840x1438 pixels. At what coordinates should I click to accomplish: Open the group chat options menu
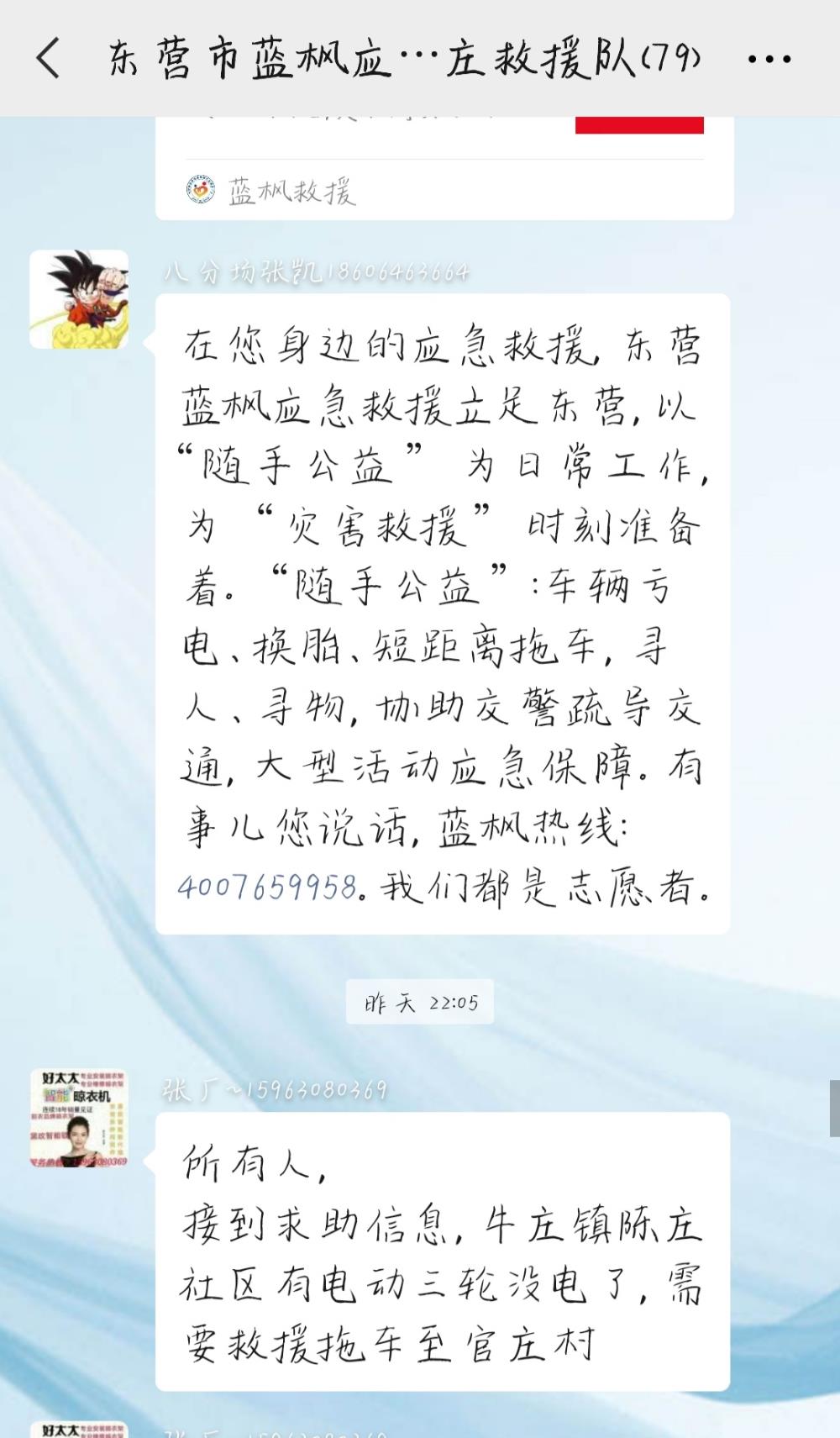[x=769, y=60]
